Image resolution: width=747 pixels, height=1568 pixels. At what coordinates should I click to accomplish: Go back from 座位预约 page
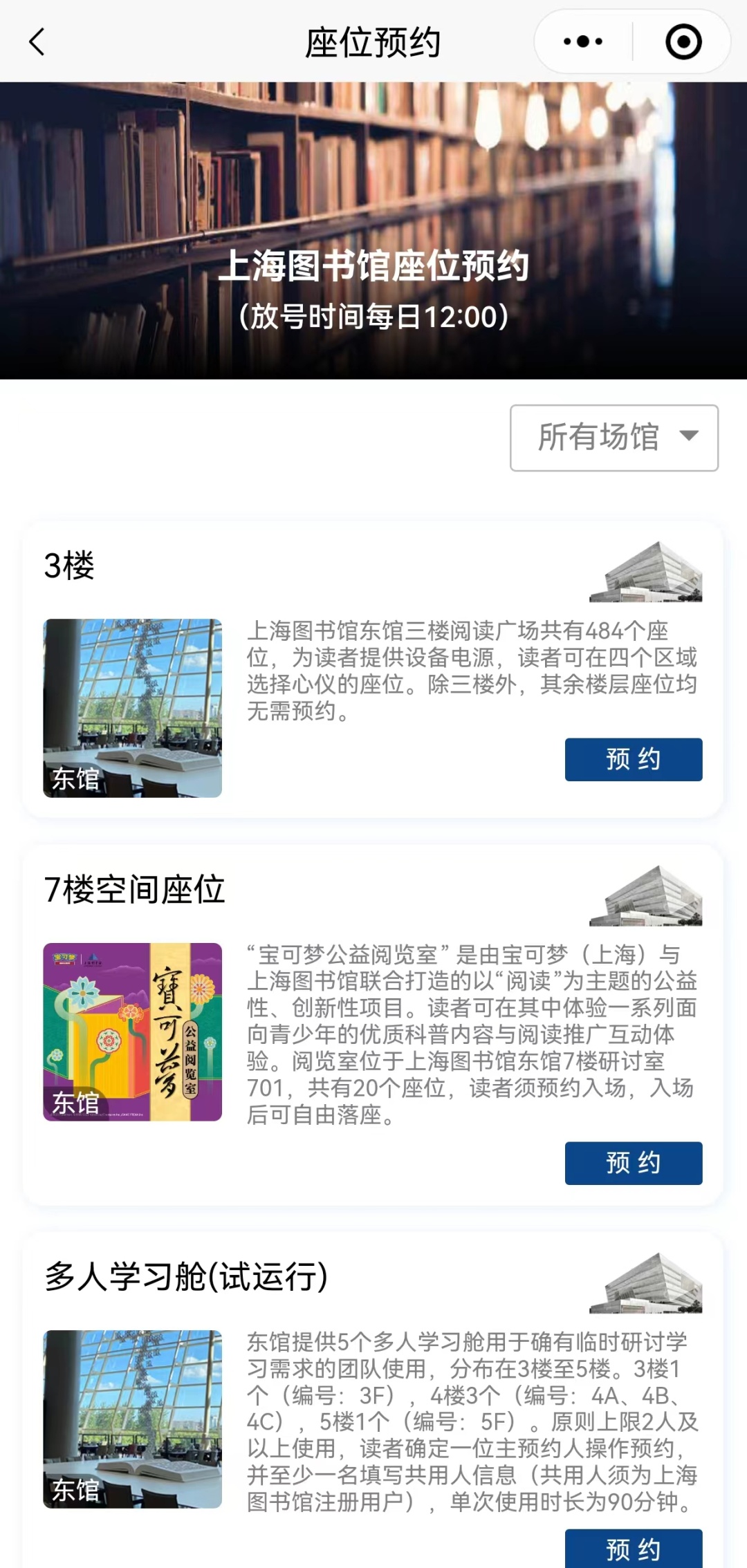(x=37, y=42)
